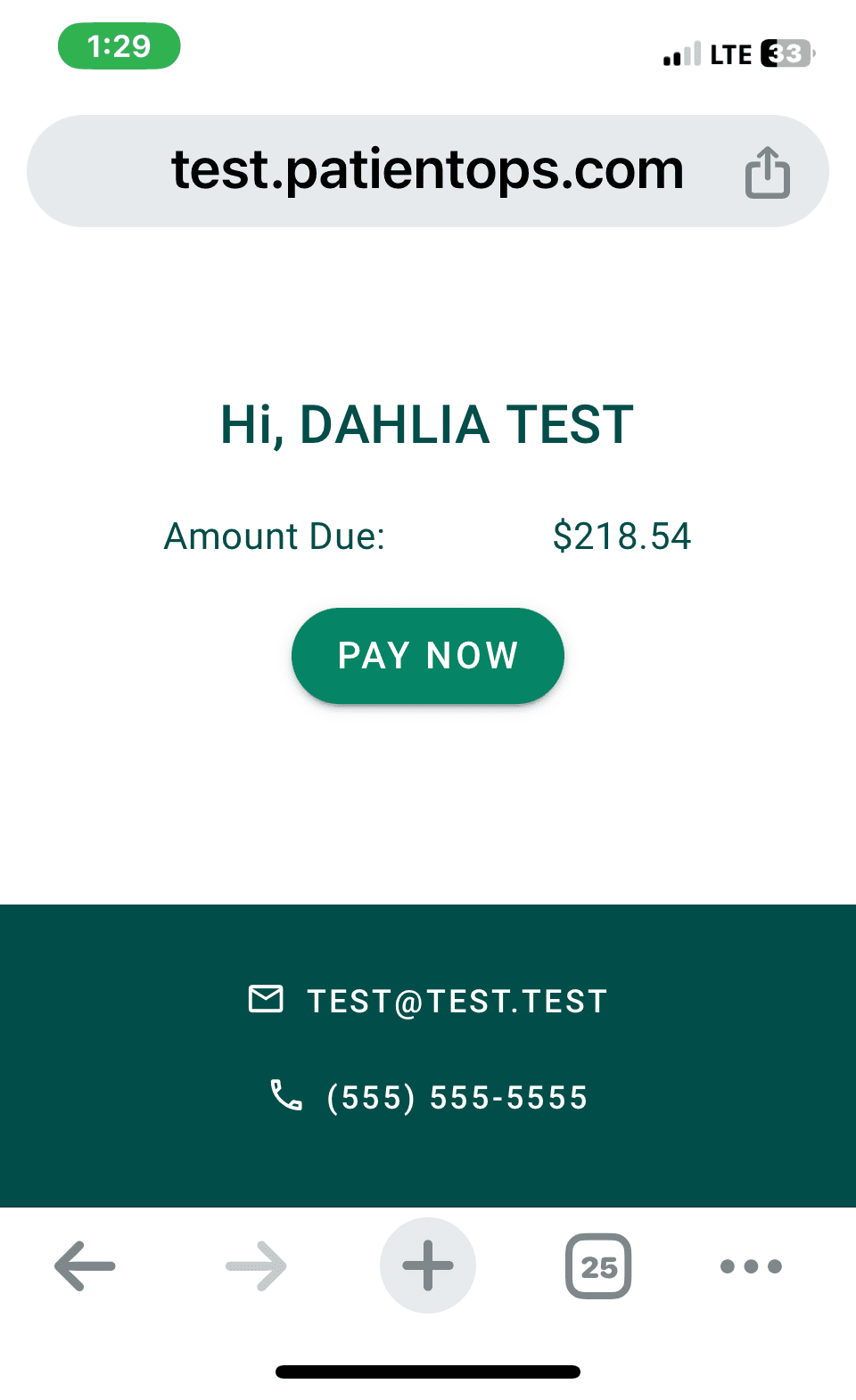Open the browser's three-dot menu
Image resolution: width=856 pixels, height=1400 pixels.
(751, 1265)
